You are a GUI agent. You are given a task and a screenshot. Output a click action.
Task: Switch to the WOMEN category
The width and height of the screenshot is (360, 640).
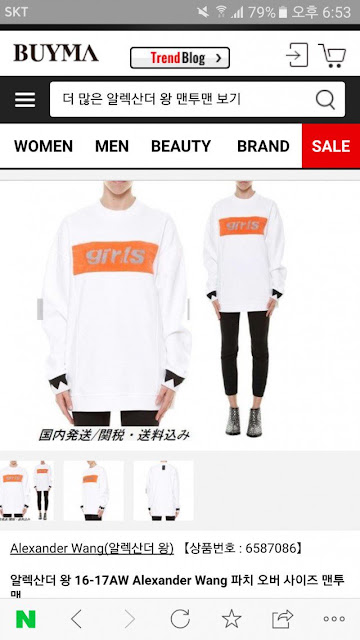coord(43,146)
